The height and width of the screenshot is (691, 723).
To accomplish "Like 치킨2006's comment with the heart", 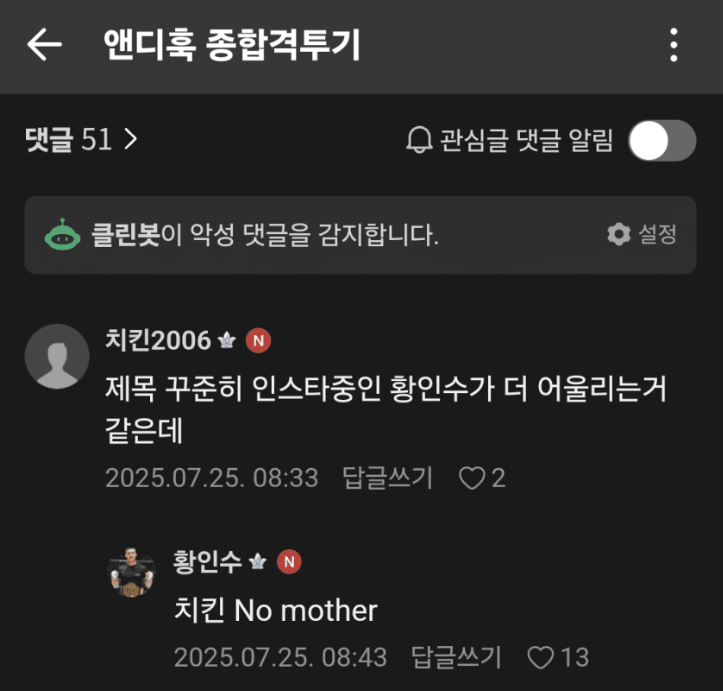I will [471, 478].
